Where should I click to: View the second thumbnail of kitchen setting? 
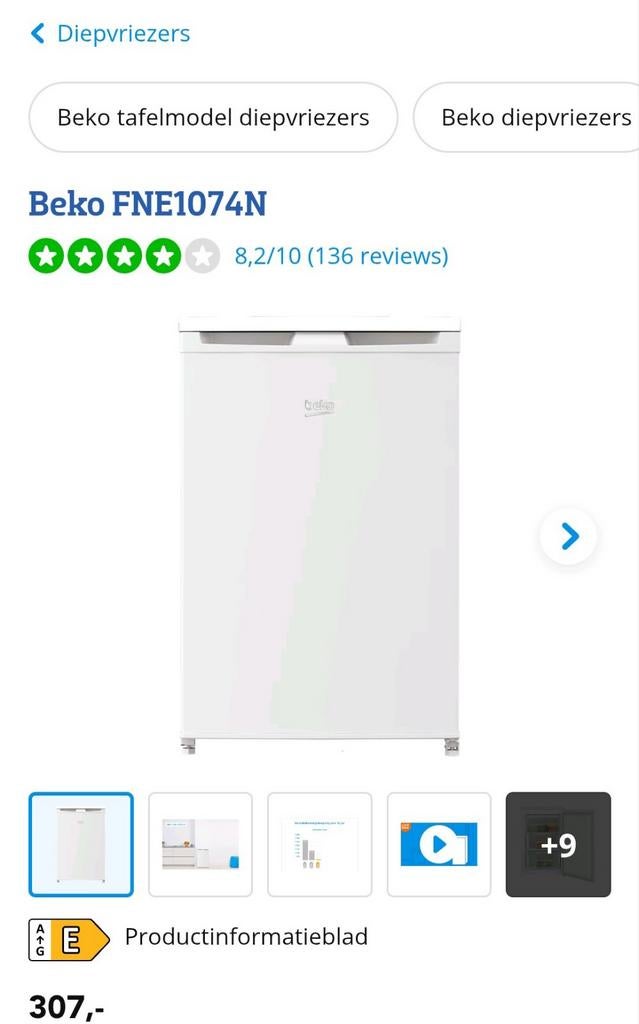point(200,844)
